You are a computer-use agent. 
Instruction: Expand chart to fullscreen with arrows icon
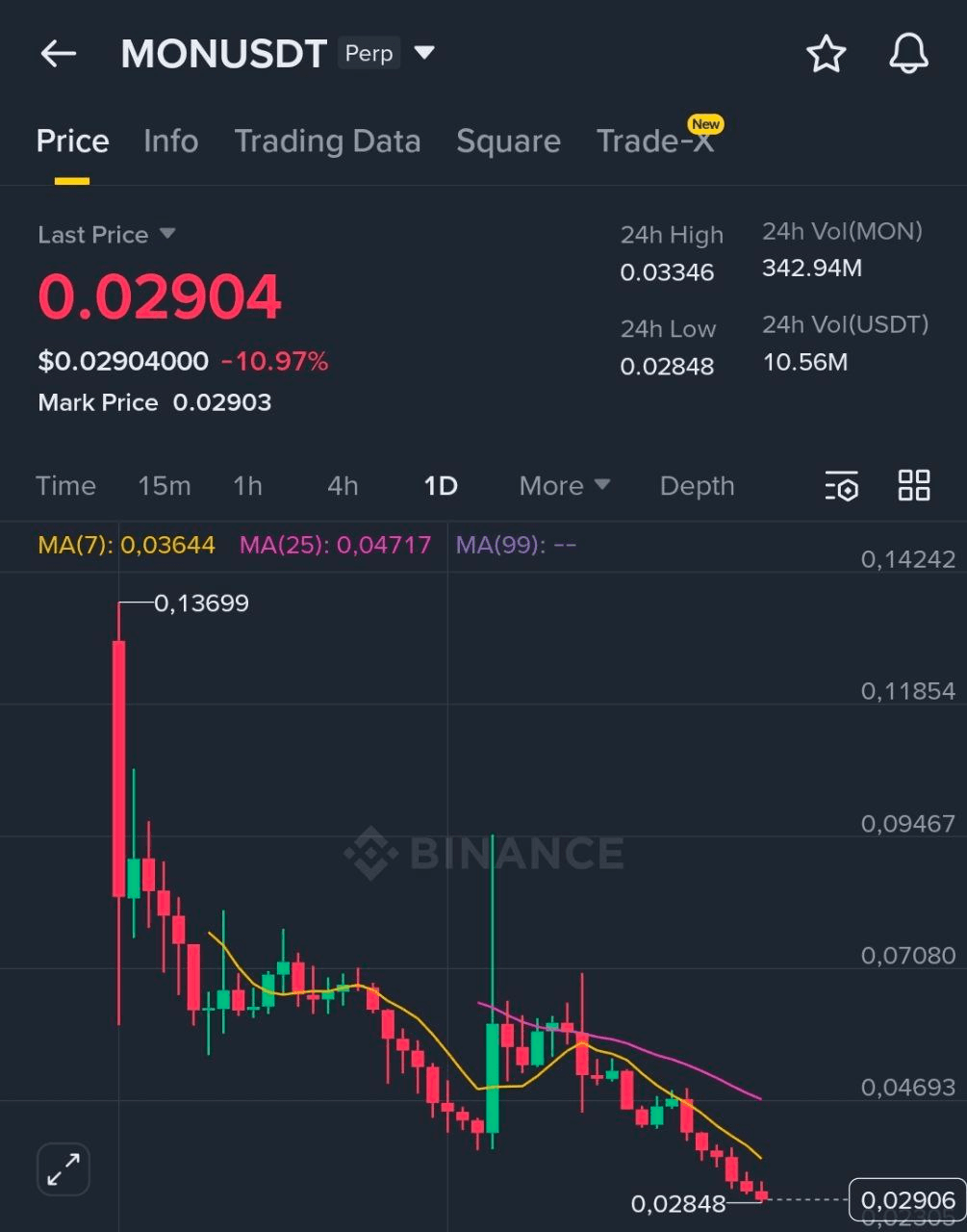click(x=63, y=1168)
